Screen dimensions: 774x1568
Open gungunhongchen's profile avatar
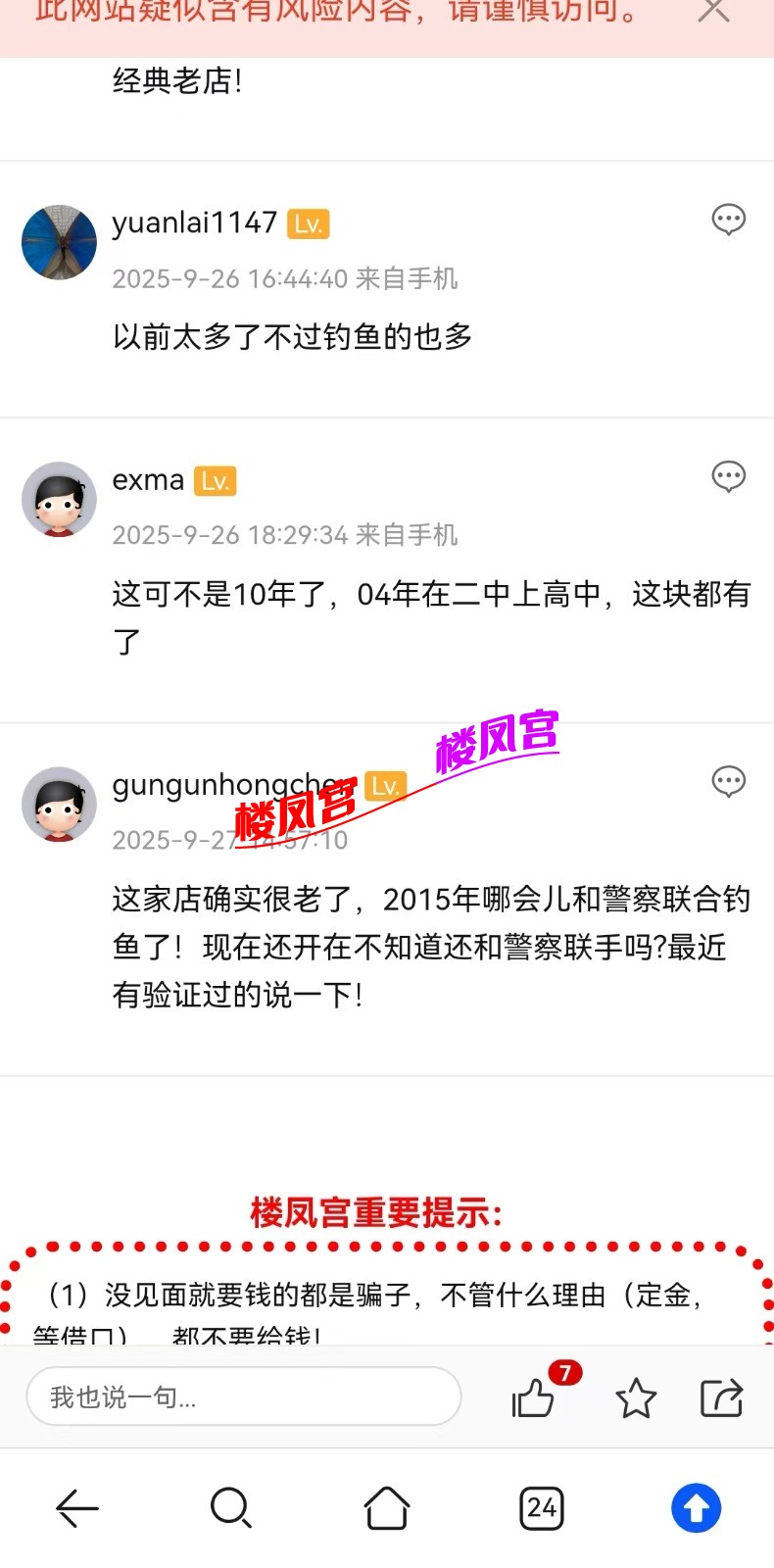(x=59, y=804)
